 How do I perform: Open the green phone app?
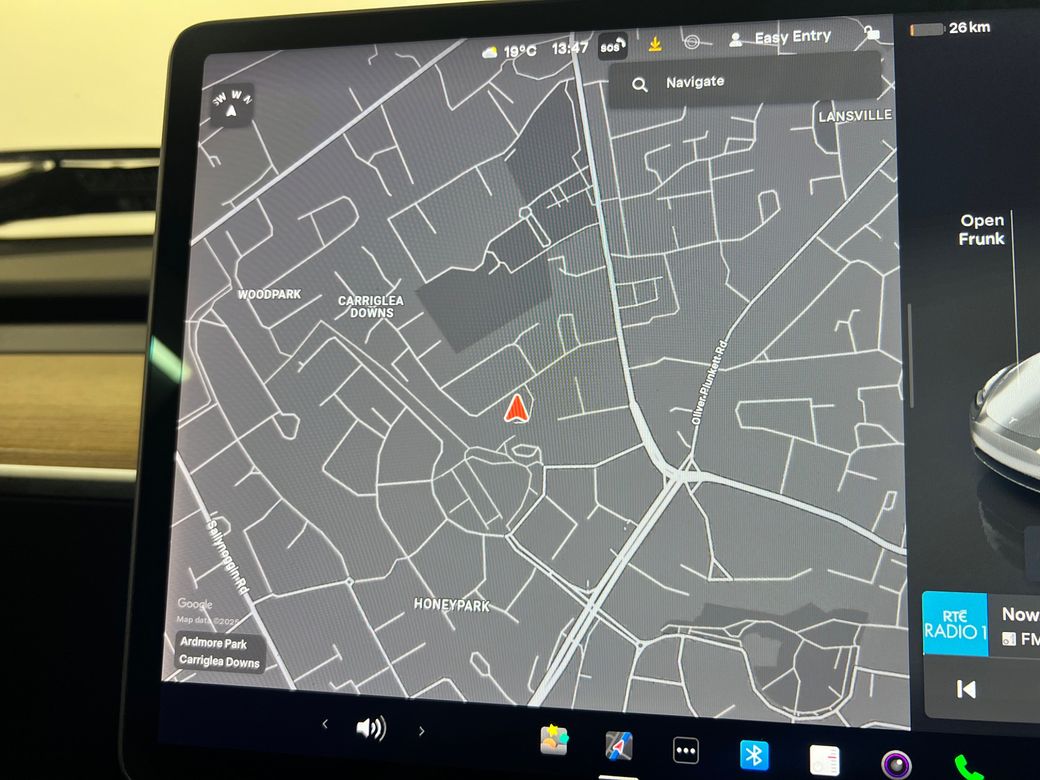[x=966, y=767]
